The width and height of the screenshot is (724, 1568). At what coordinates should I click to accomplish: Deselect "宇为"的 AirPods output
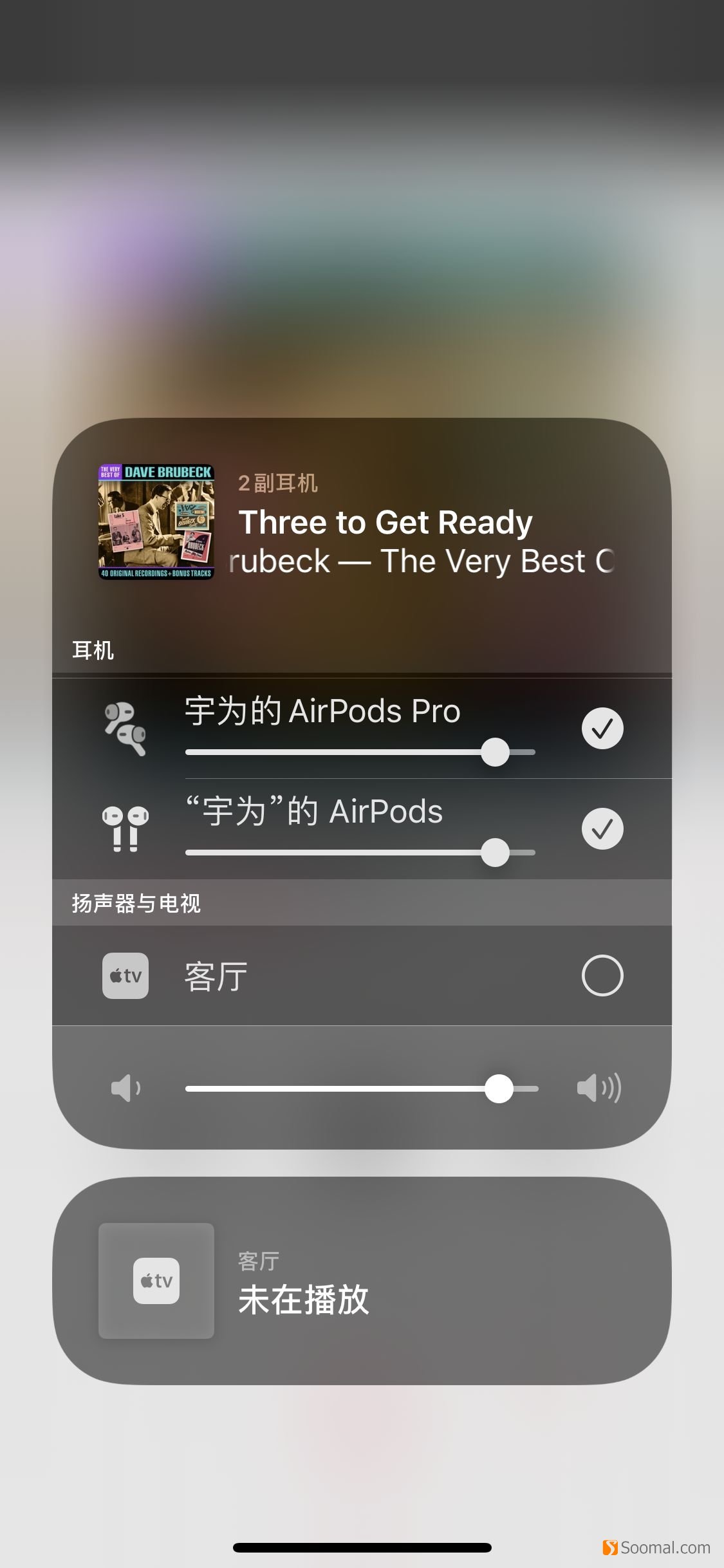[602, 828]
